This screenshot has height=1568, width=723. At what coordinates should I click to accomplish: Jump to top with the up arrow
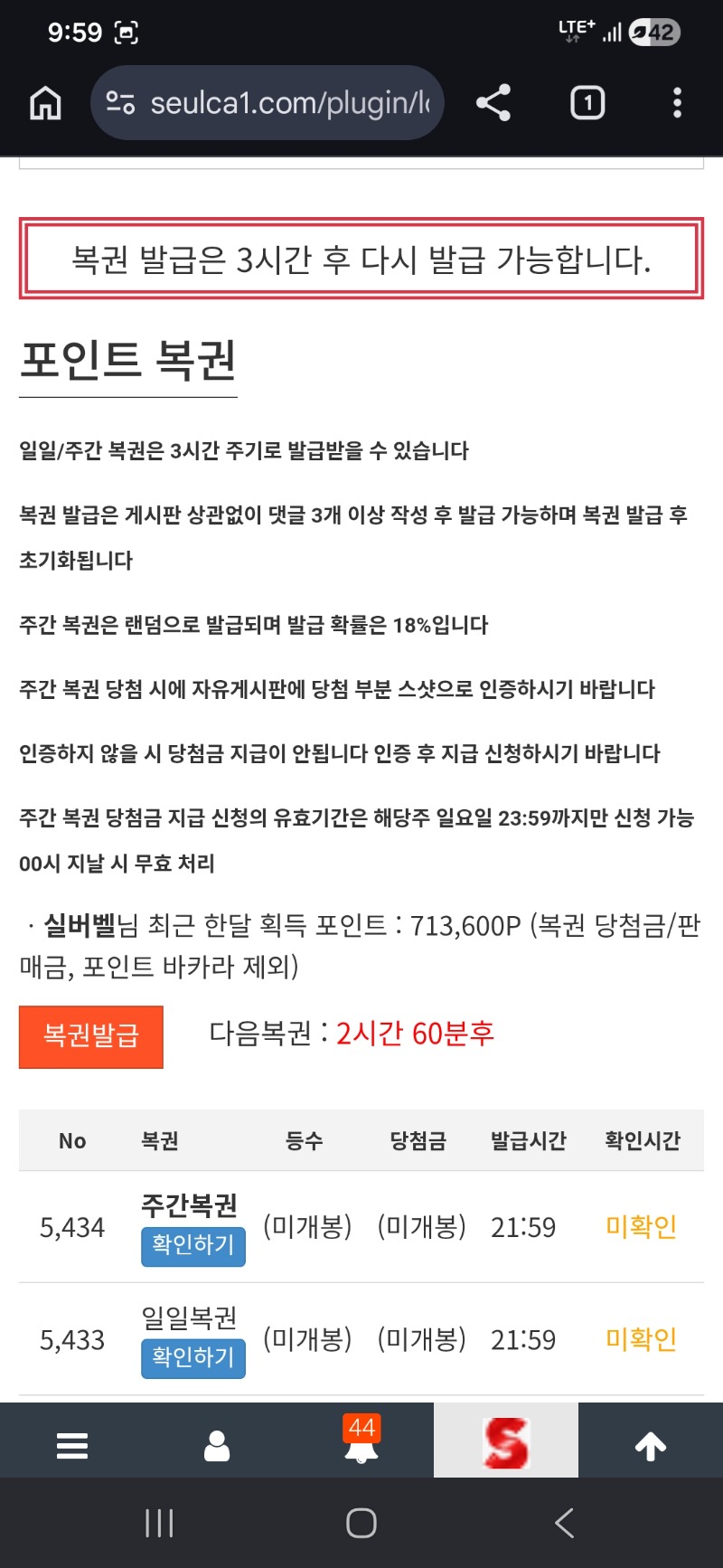click(651, 1445)
